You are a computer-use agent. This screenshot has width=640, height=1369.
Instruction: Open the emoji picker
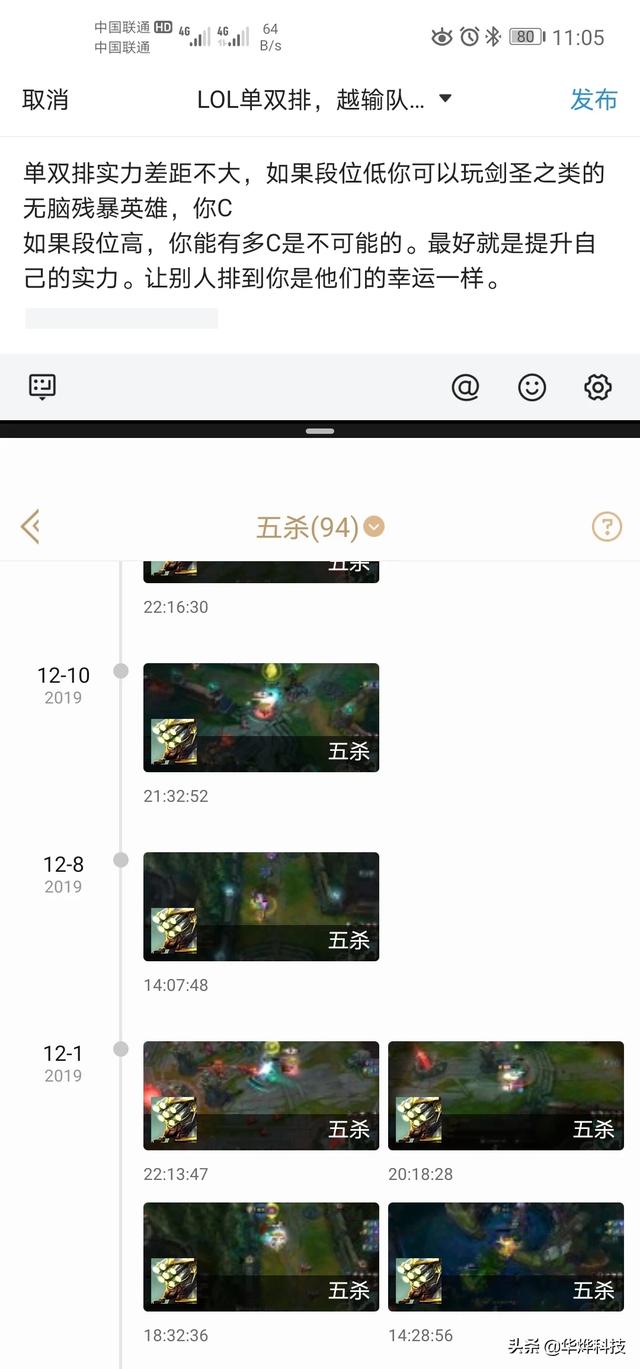click(532, 387)
